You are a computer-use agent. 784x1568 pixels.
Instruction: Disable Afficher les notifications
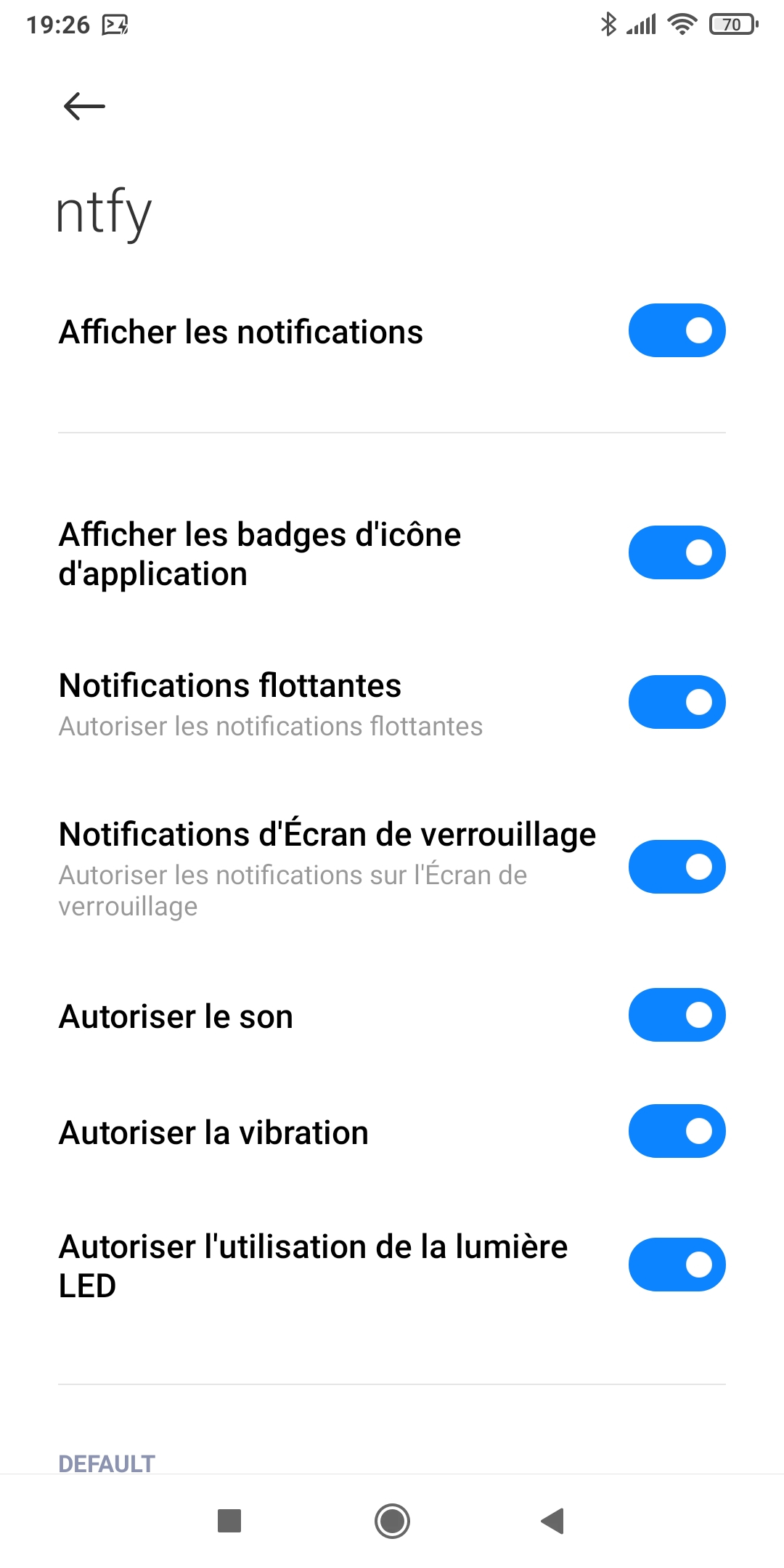tap(677, 330)
